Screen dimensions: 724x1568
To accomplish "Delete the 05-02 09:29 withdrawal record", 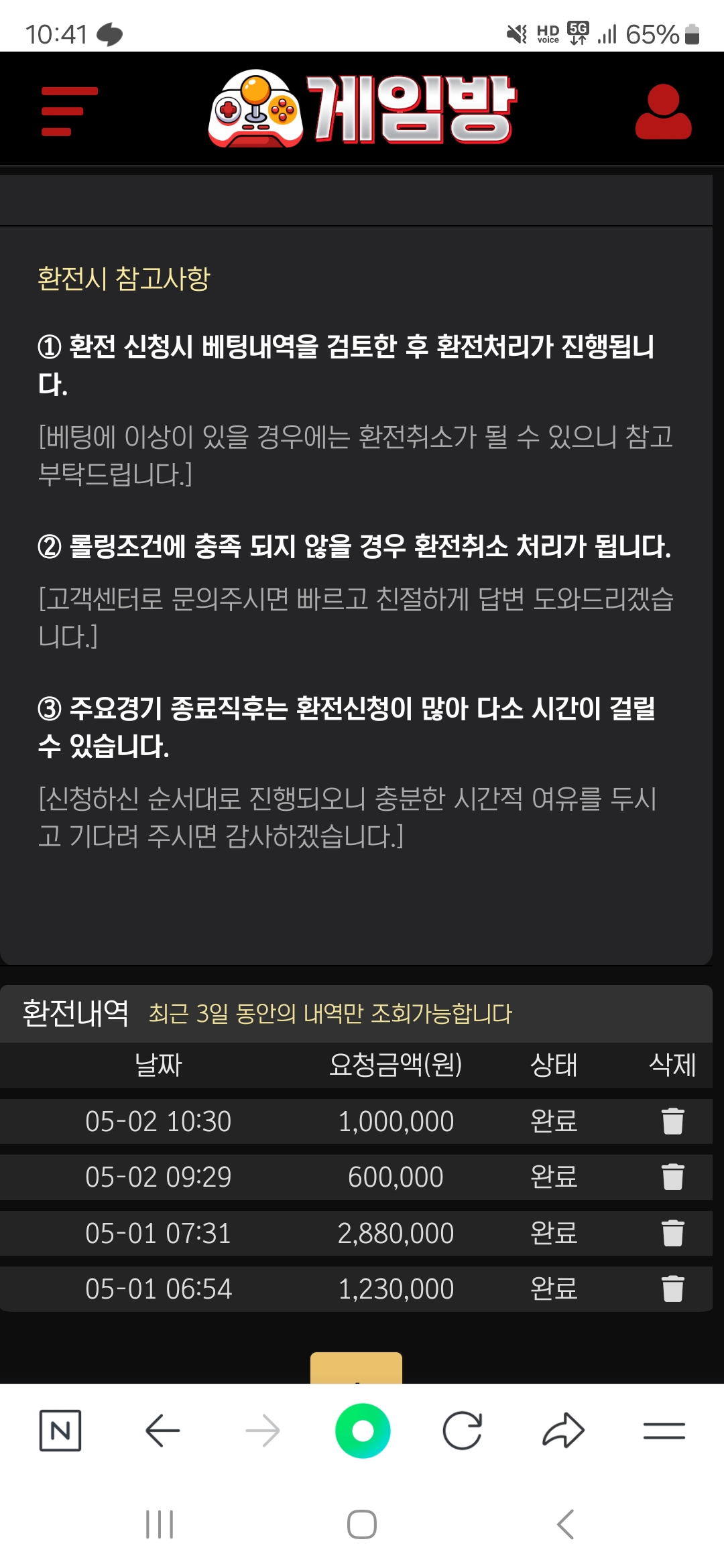I will point(672,1177).
